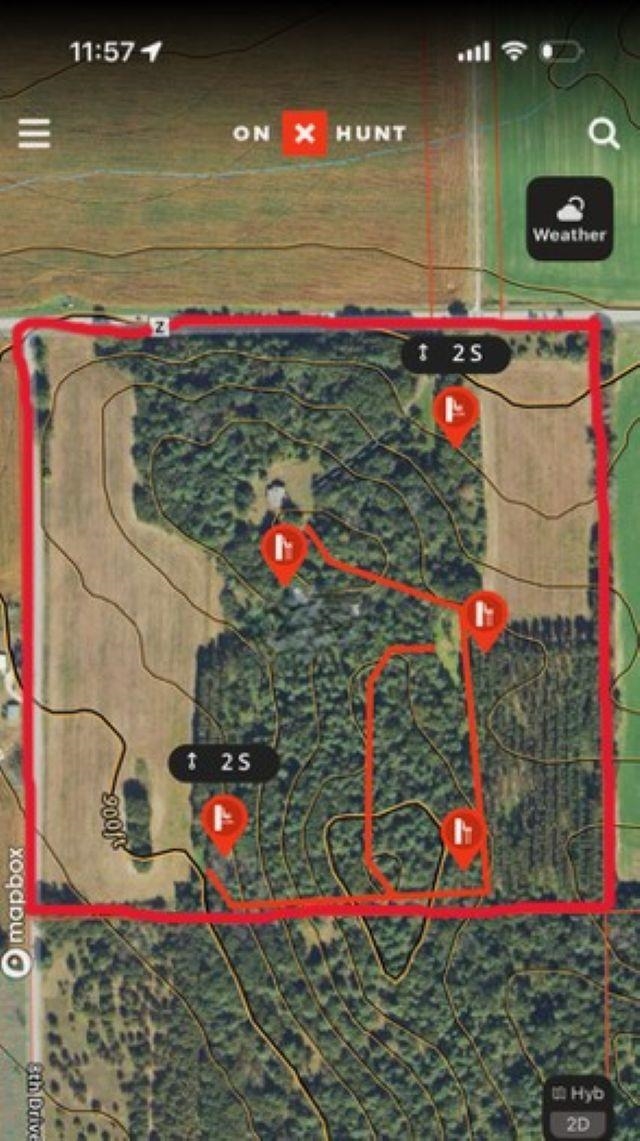Select the stand waypoint under the field-side 2S label

[225, 820]
